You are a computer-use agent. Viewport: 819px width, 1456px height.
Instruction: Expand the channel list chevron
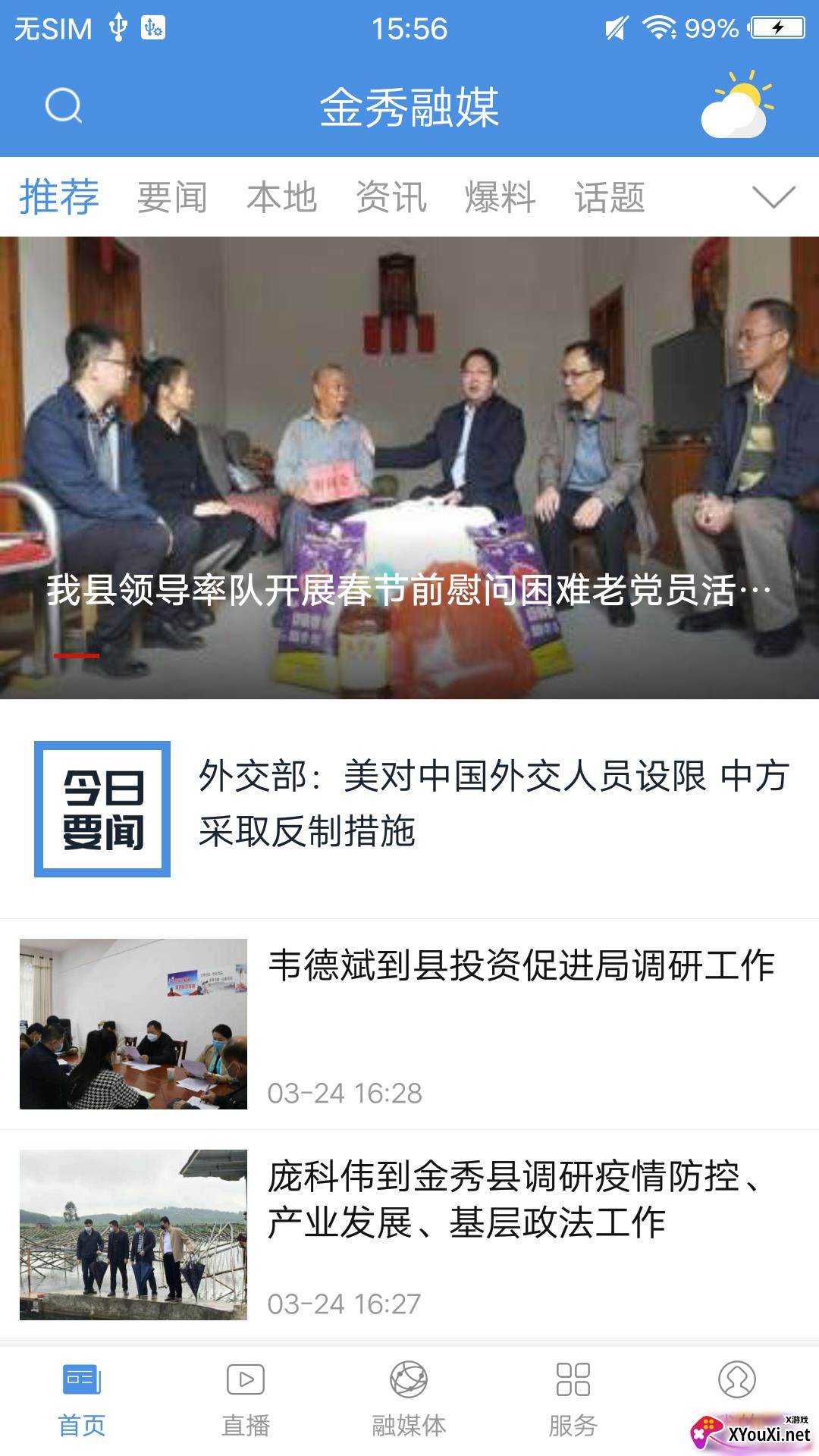pos(773,197)
